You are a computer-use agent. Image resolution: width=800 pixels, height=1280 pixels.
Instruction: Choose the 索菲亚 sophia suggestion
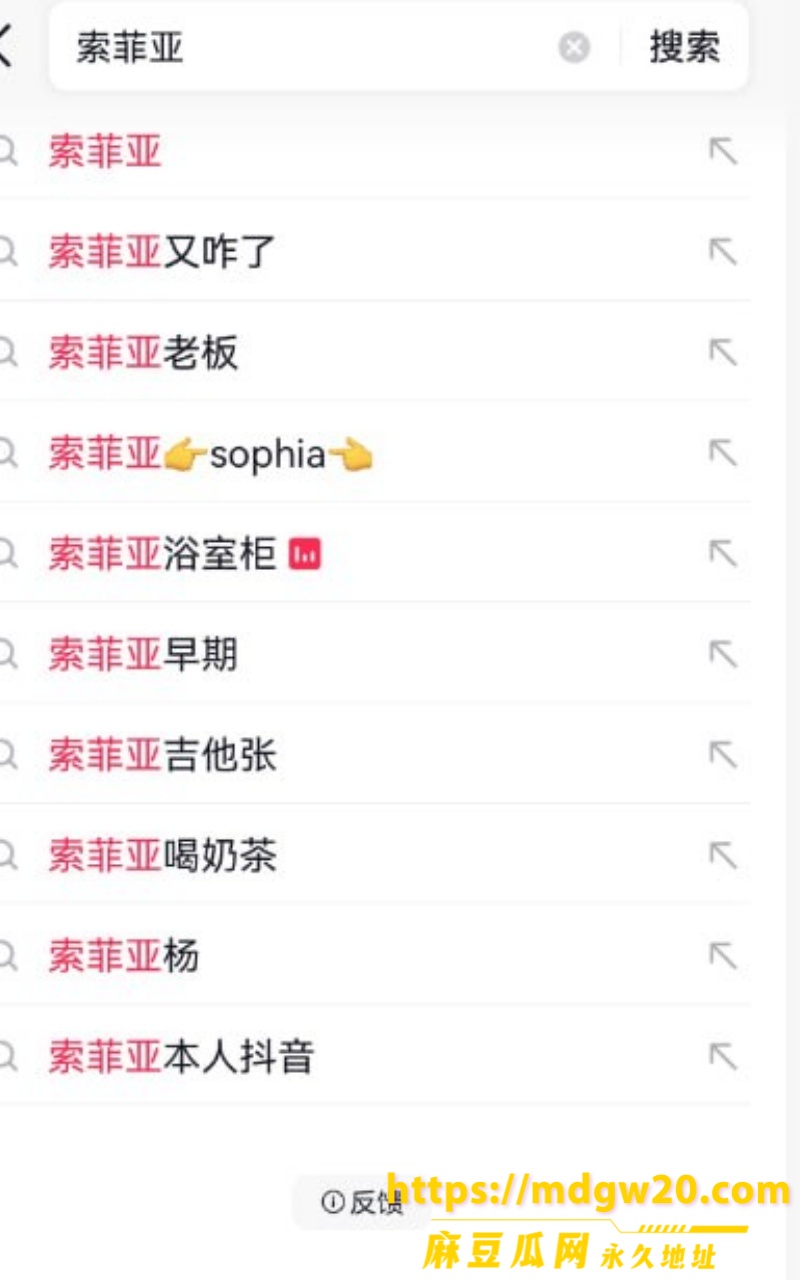click(375, 454)
